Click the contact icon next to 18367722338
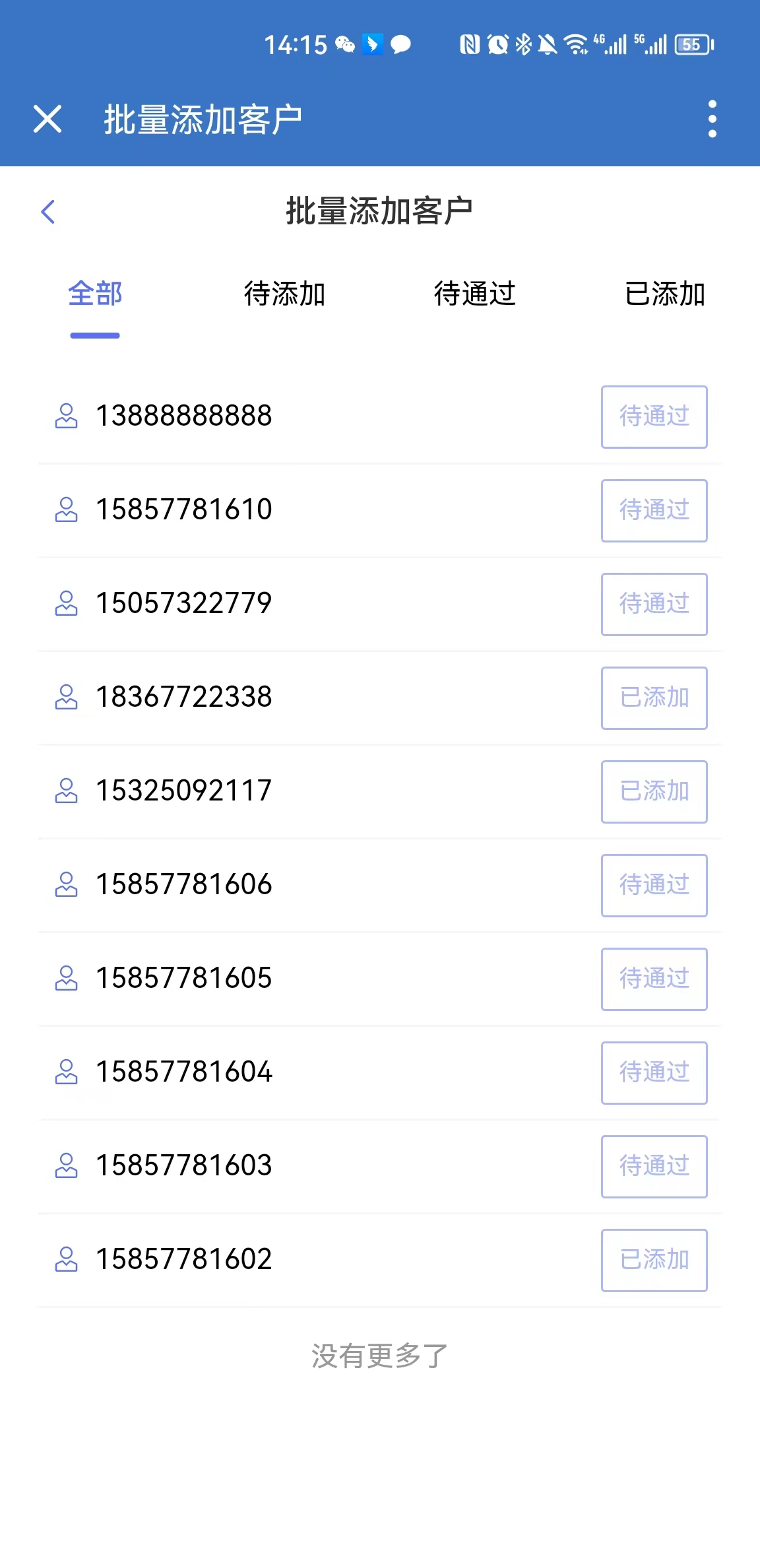760x1568 pixels. click(x=65, y=698)
